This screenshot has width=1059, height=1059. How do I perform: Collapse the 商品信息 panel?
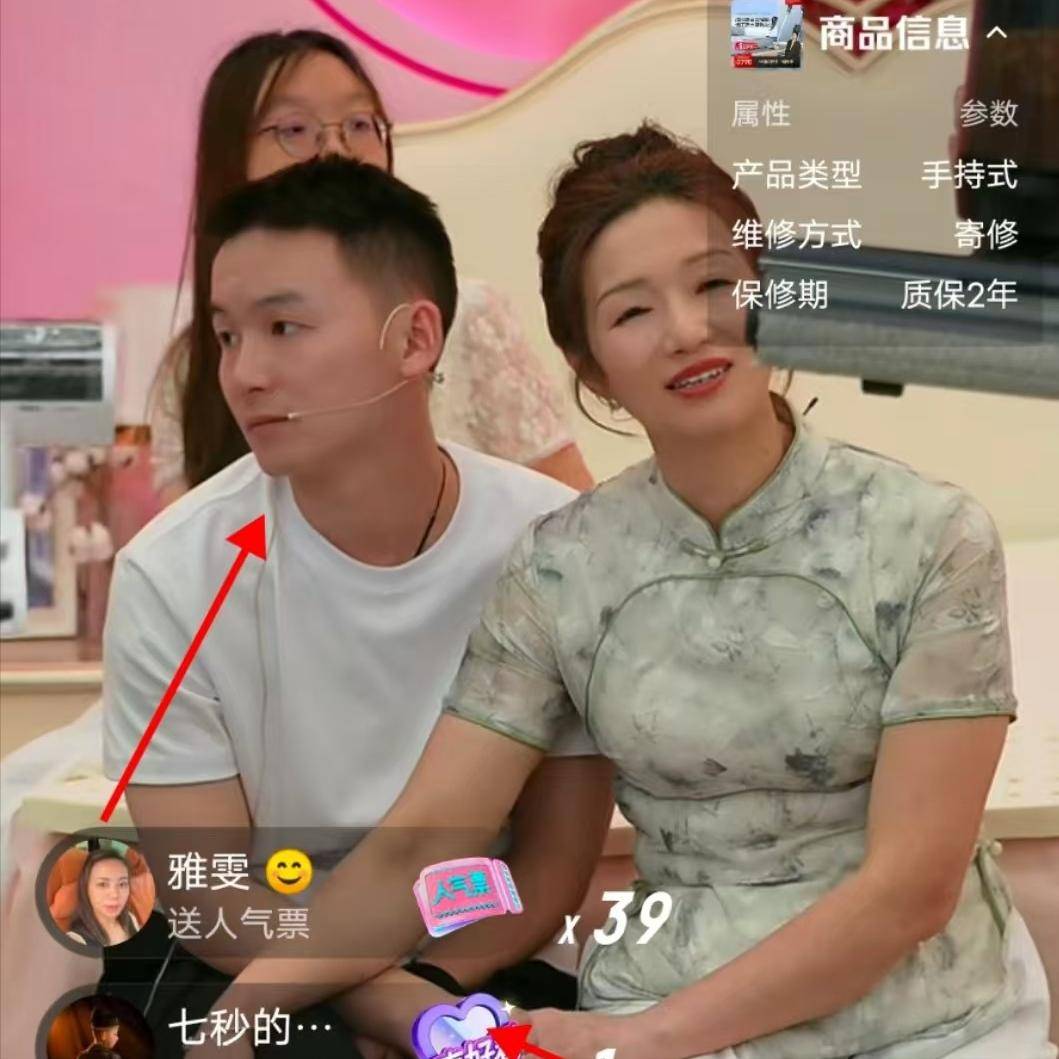(x=996, y=34)
